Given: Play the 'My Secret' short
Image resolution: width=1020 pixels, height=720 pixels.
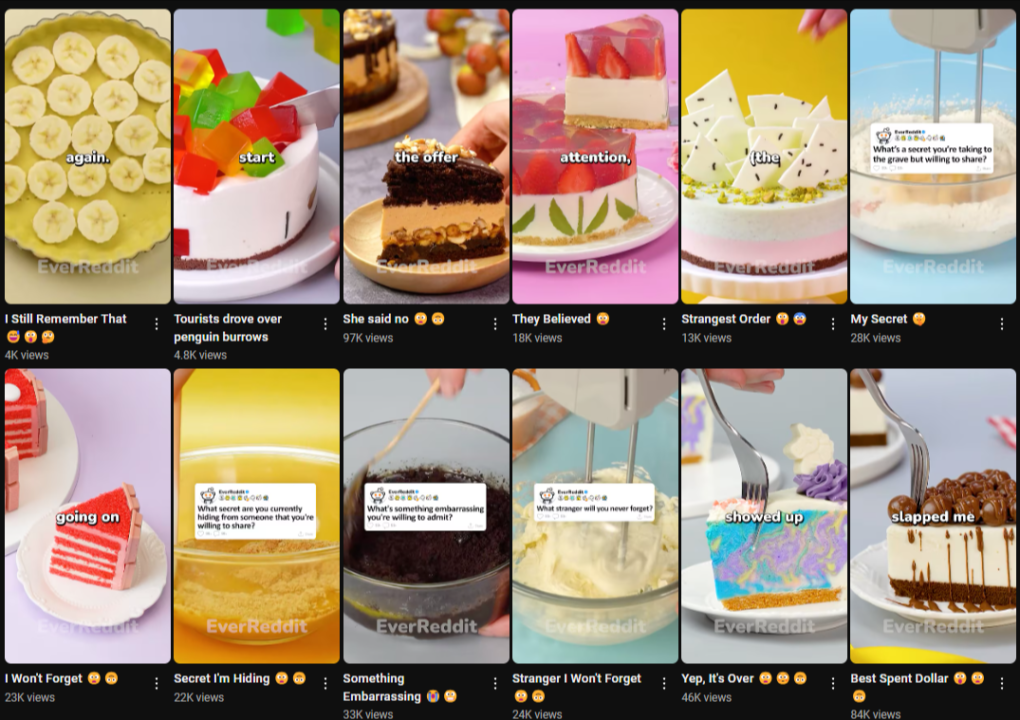Looking at the screenshot, I should (x=933, y=156).
